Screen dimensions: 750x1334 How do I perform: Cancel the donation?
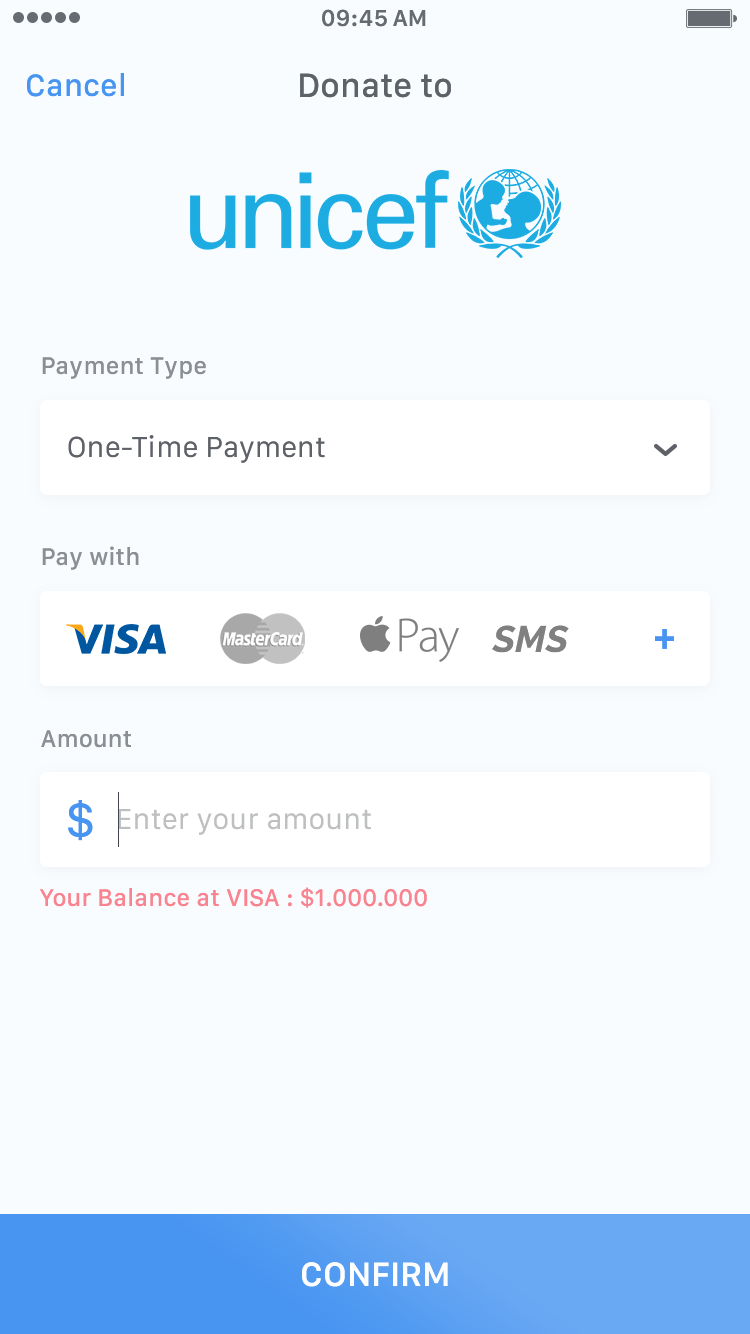tap(76, 86)
